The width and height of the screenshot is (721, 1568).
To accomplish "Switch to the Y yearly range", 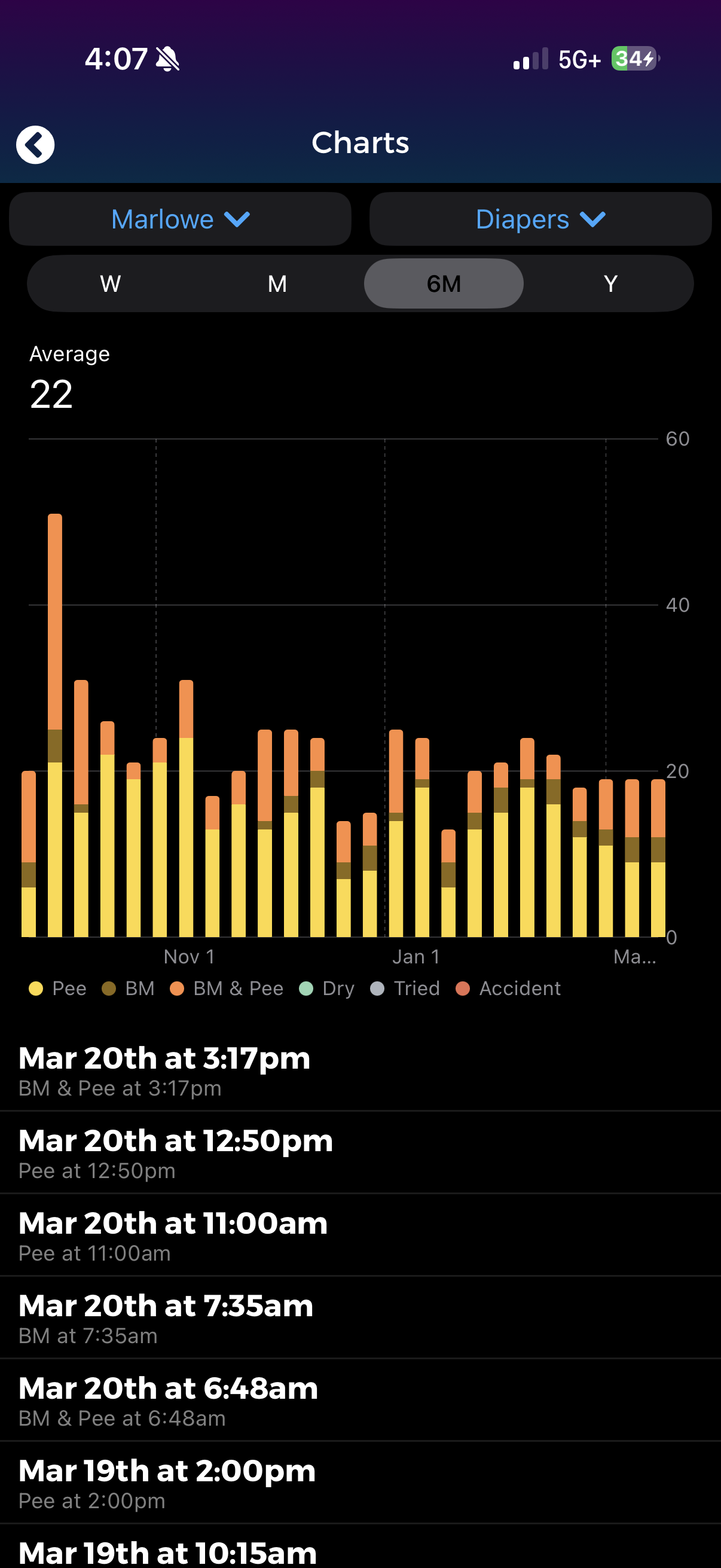I will click(610, 283).
